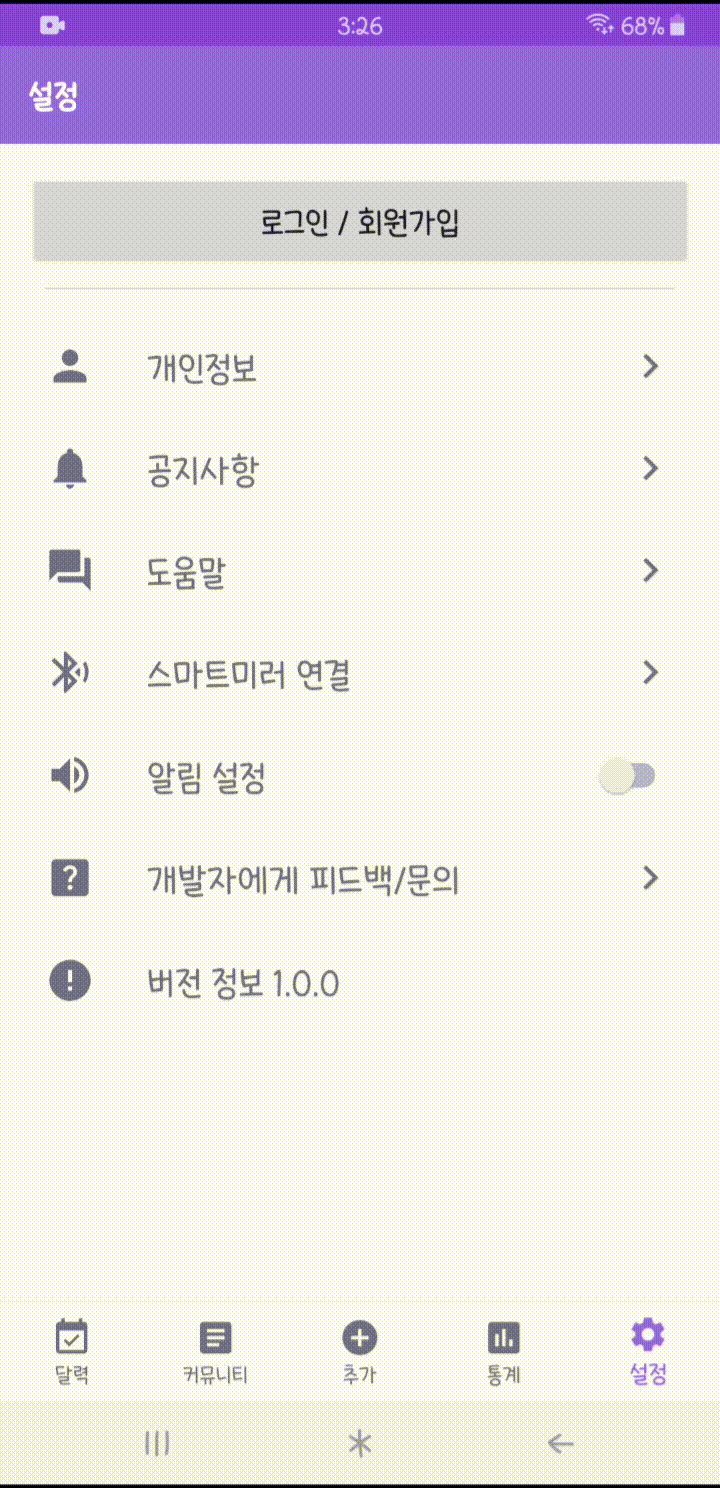Tap the 로그인 / 회원가입 button
The height and width of the screenshot is (1488, 720).
pyautogui.click(x=360, y=222)
